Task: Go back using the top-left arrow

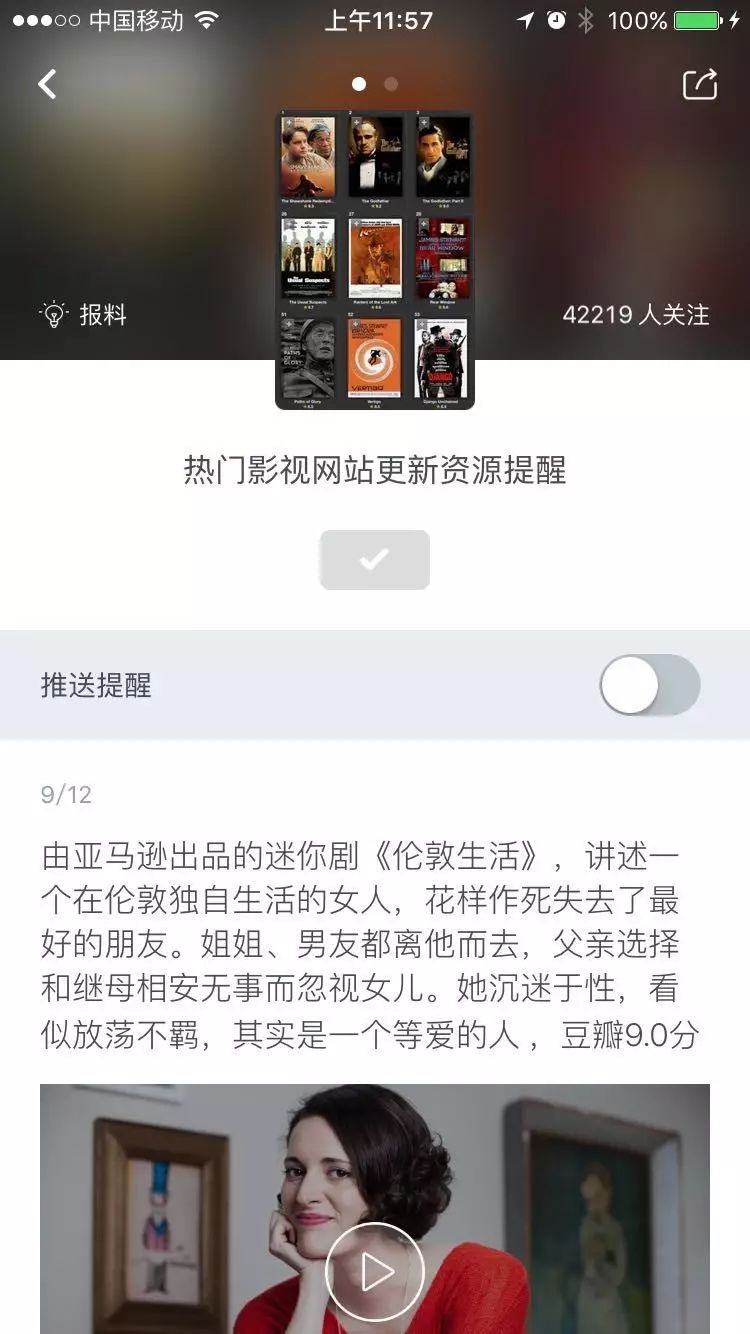Action: 47,84
